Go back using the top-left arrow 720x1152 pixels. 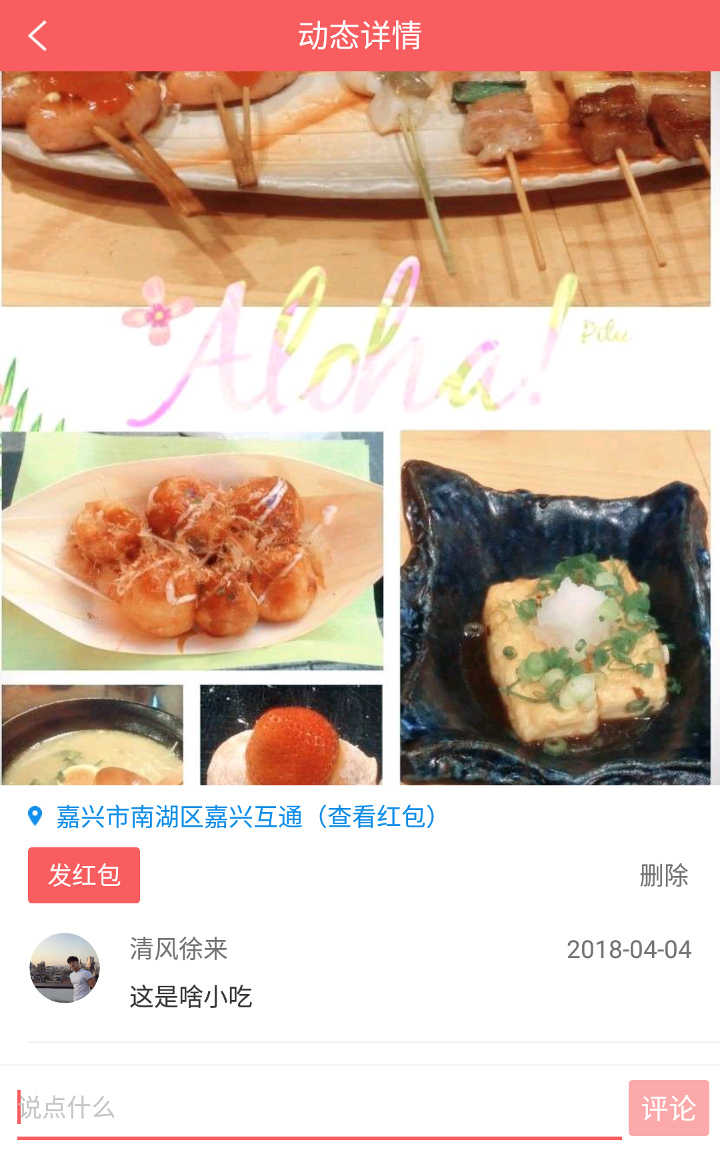[x=38, y=36]
